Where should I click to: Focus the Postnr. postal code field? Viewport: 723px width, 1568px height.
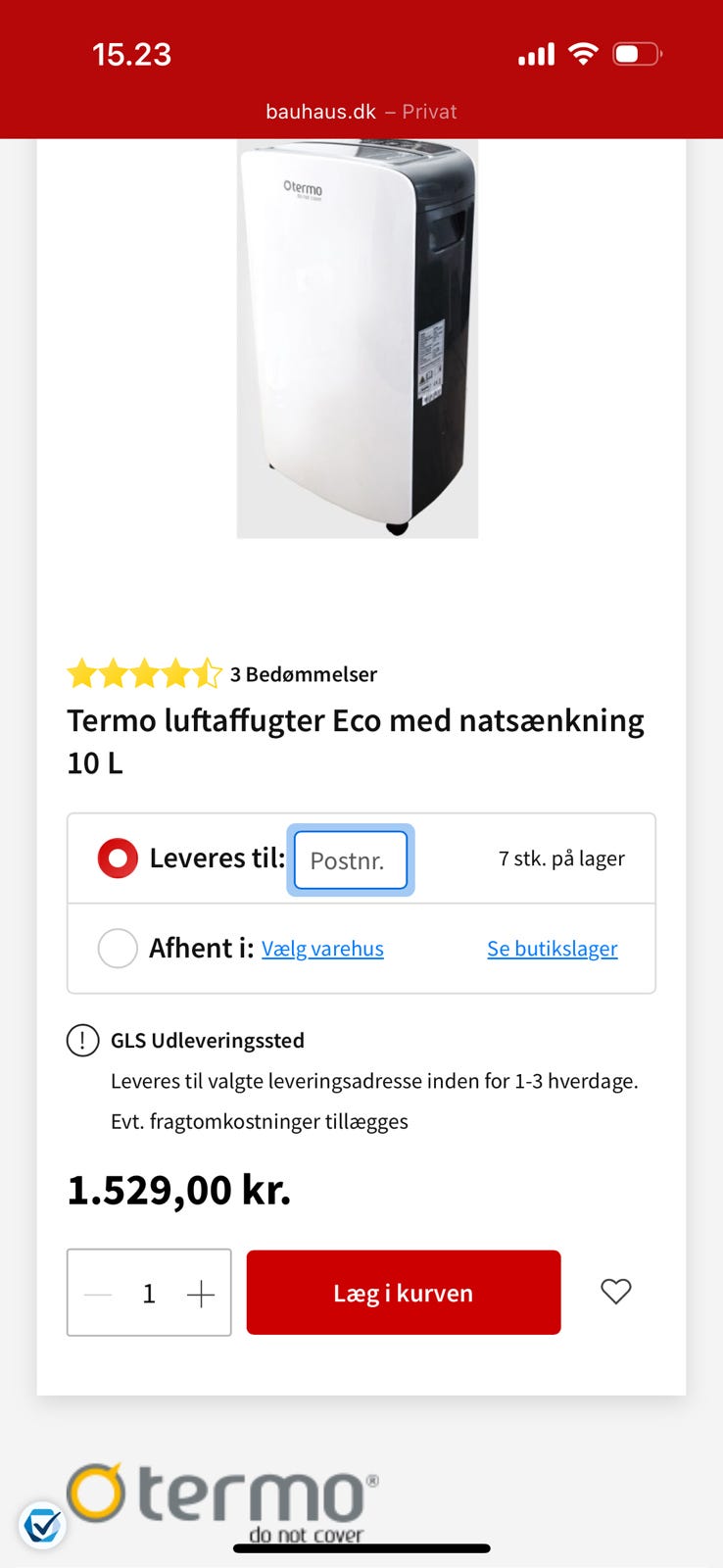[351, 860]
